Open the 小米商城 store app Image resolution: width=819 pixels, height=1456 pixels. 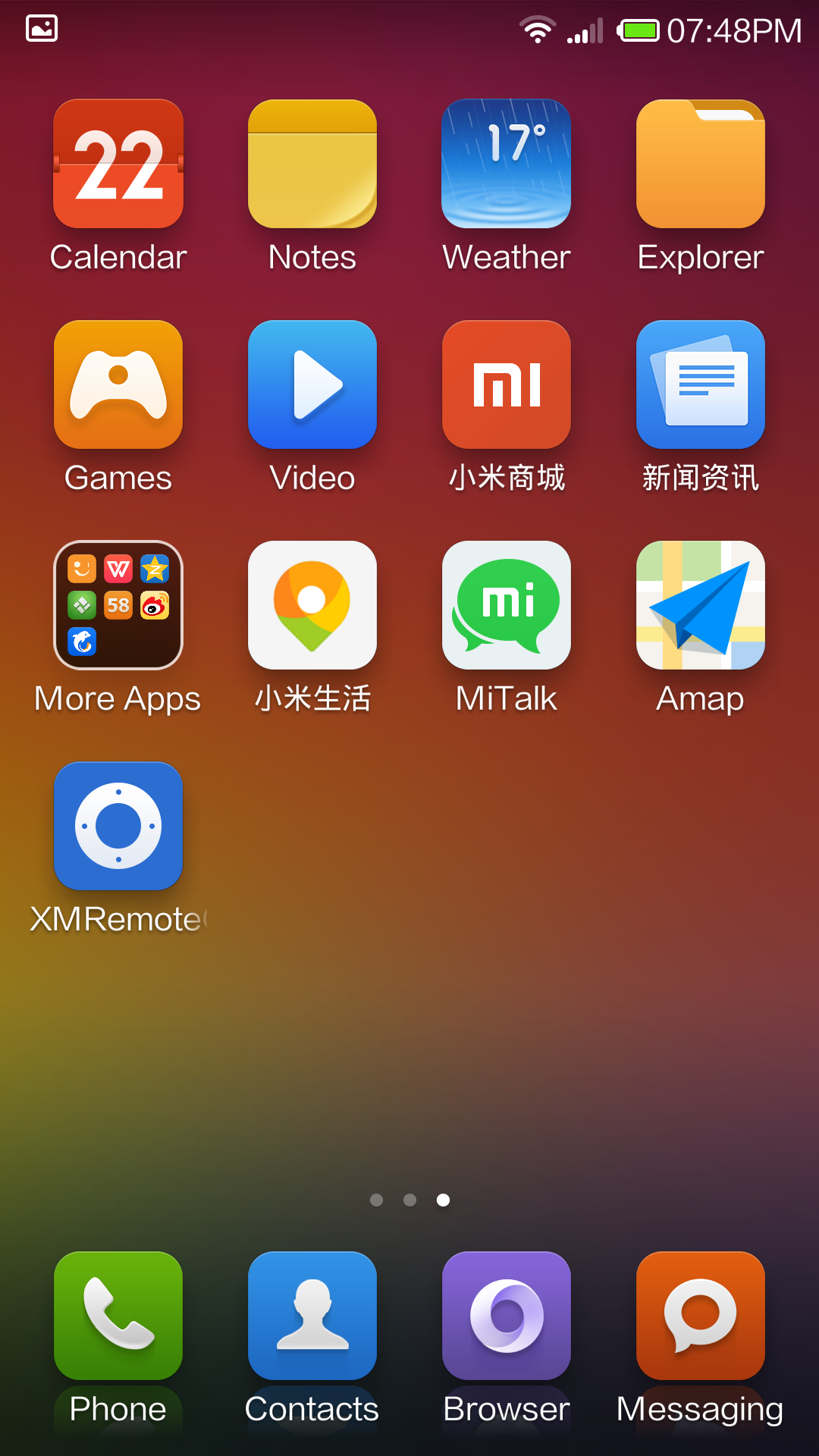507,384
